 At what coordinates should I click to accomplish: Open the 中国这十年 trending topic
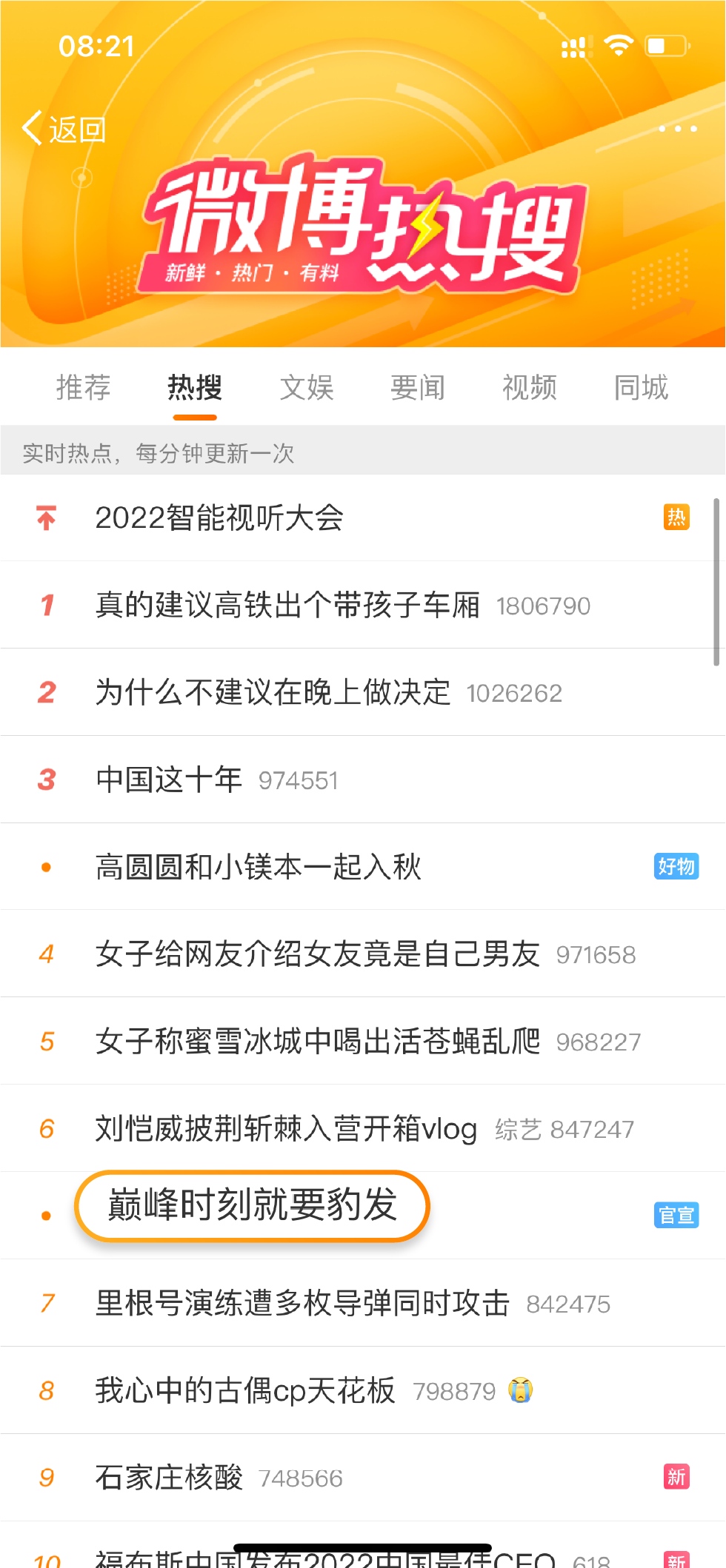363,780
